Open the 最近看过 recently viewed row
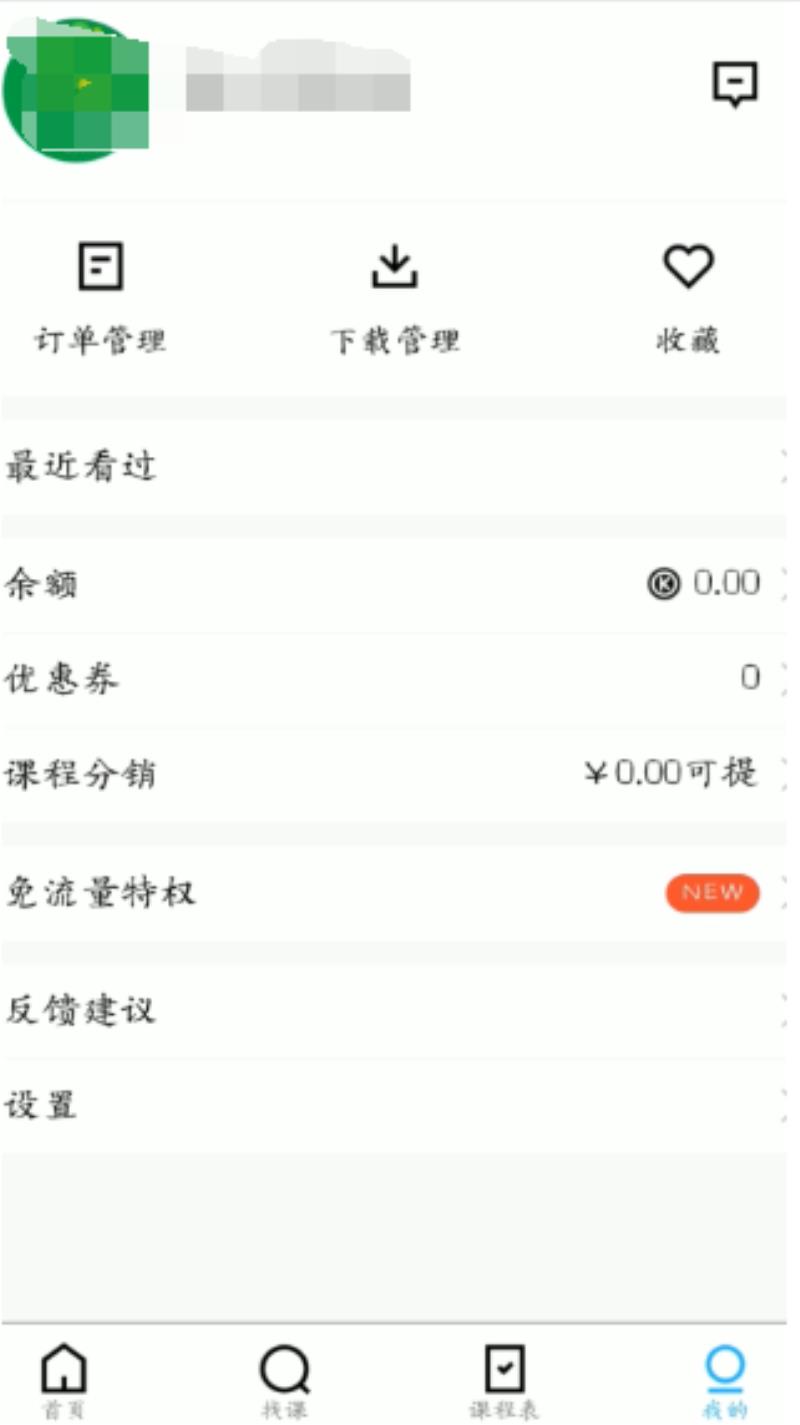The width and height of the screenshot is (800, 1425). pos(395,467)
